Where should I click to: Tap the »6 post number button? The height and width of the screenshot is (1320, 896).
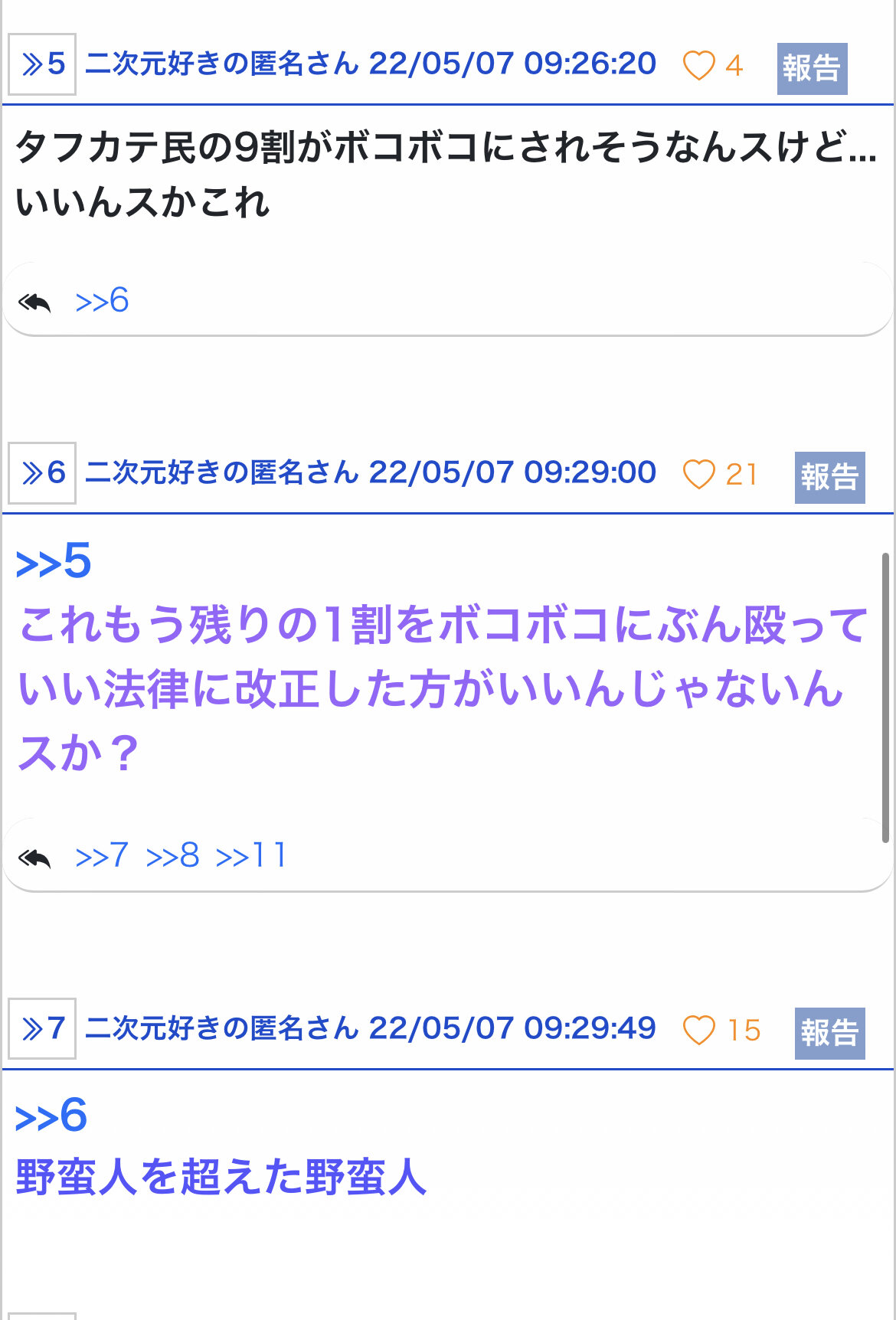42,473
